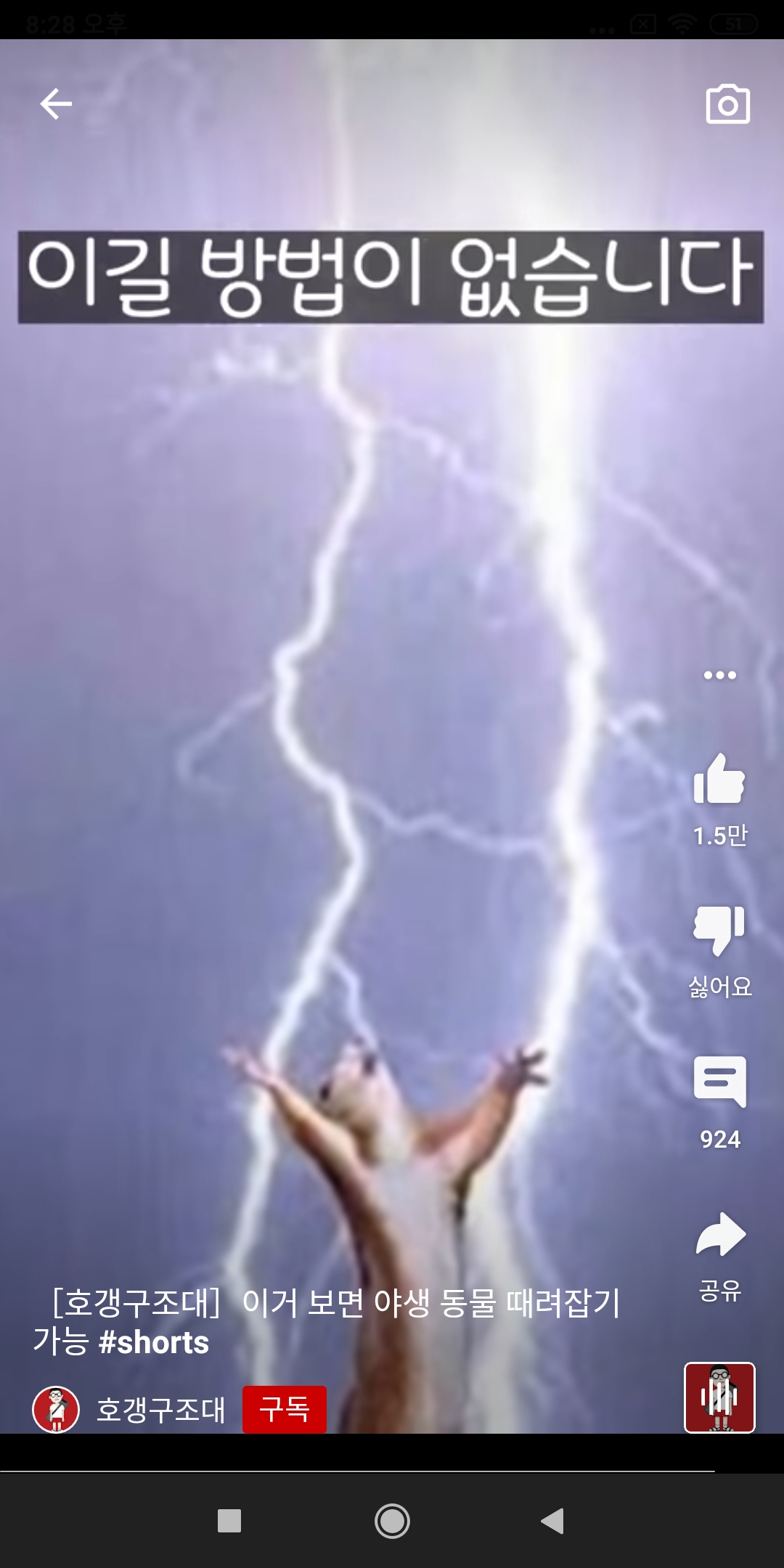Image resolution: width=784 pixels, height=1568 pixels.
Task: Open the 924 comments
Action: [719, 1082]
